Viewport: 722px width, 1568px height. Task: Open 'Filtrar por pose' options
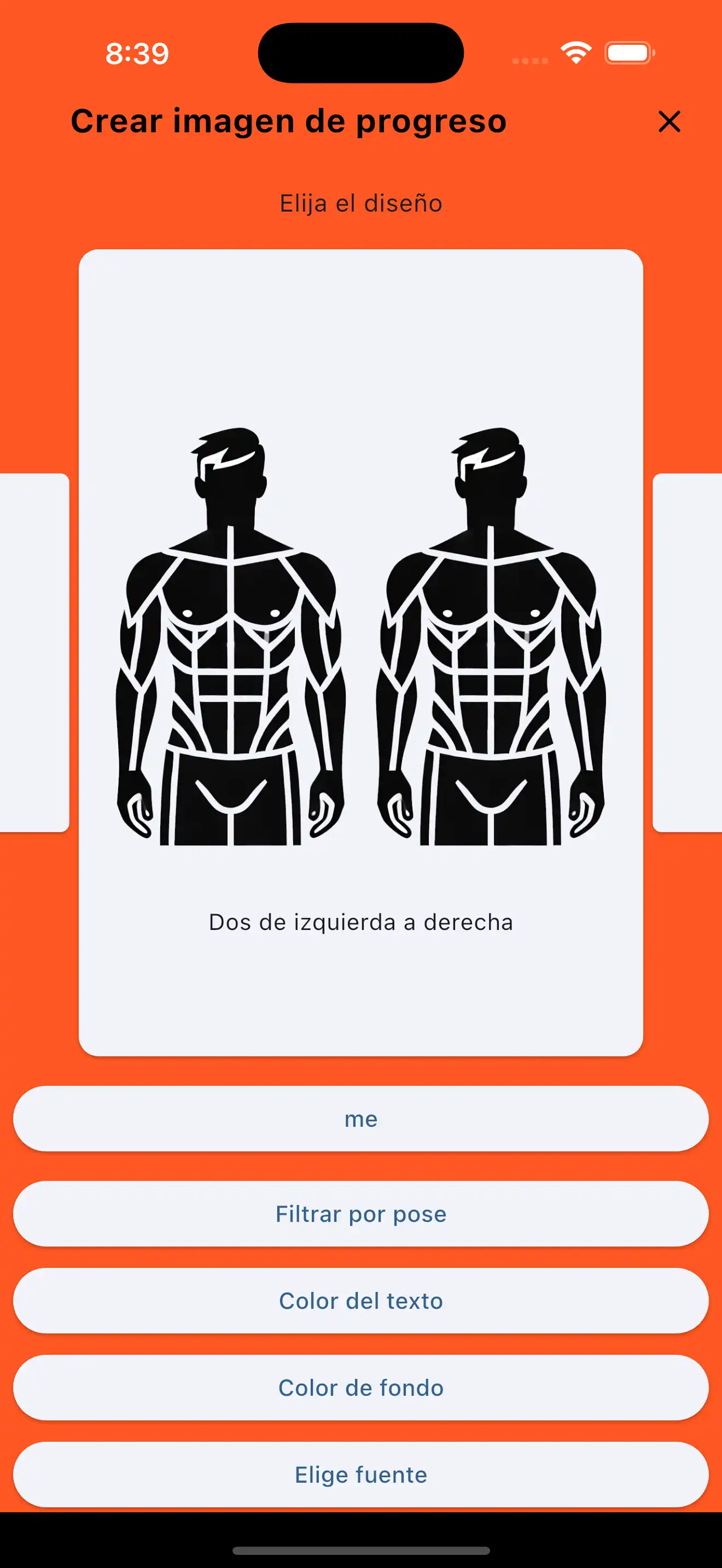coord(361,1214)
